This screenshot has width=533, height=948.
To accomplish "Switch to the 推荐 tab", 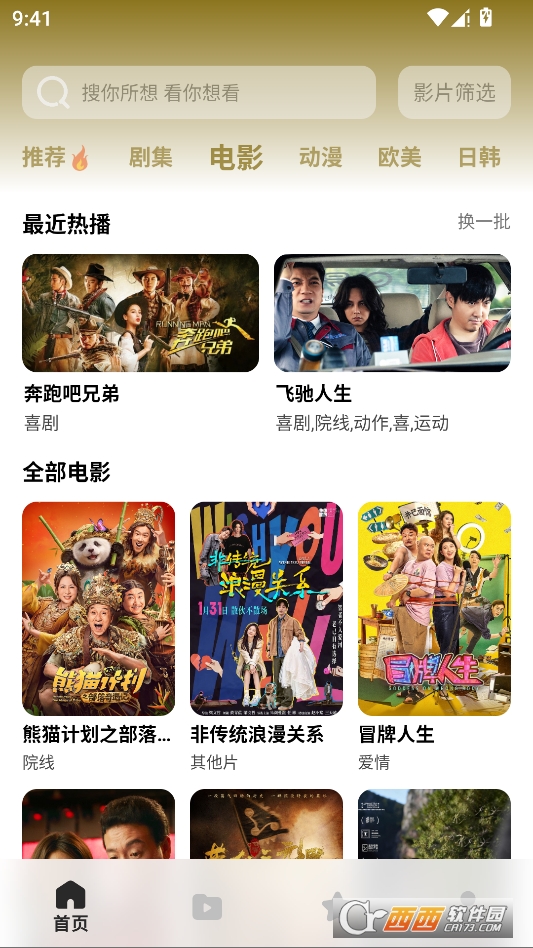I will coord(56,157).
